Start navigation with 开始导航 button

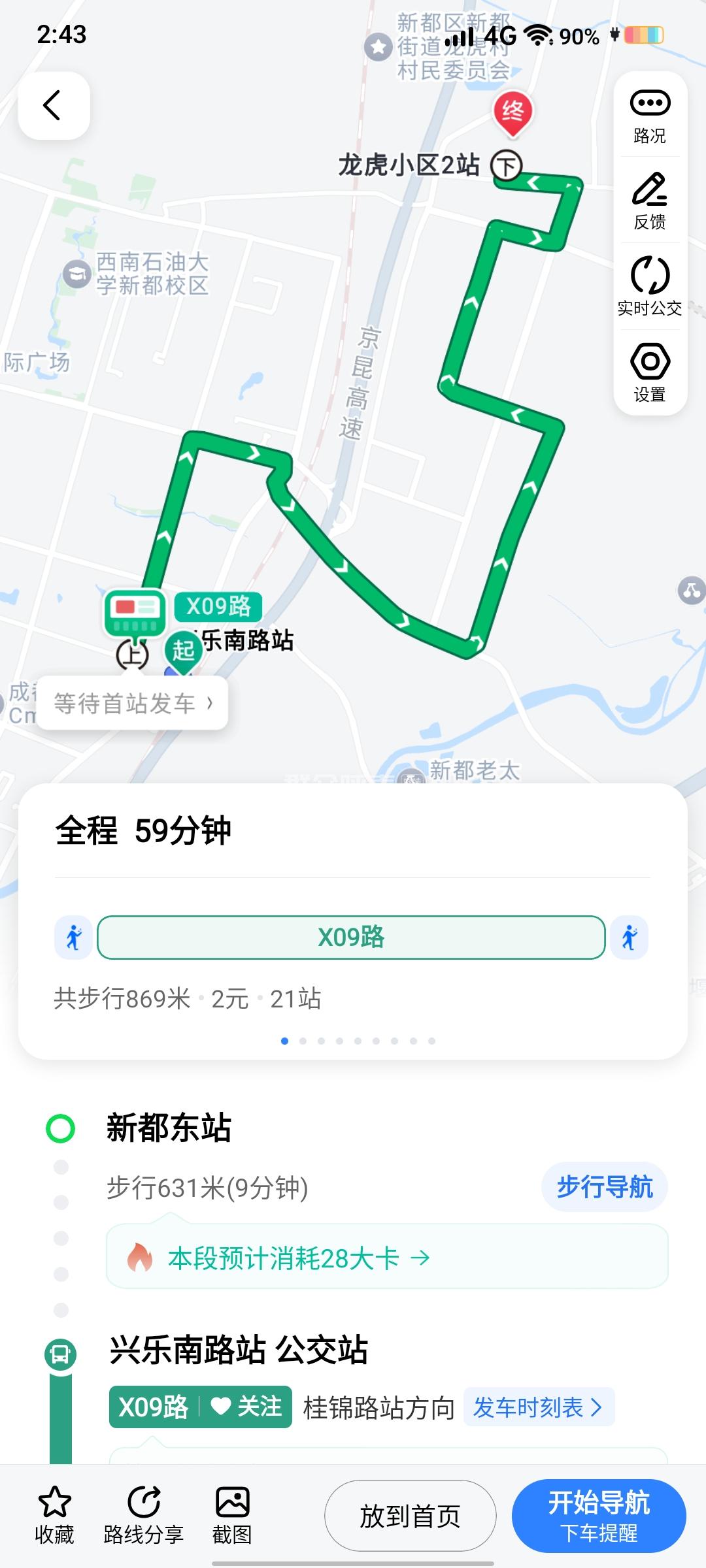(x=599, y=1516)
